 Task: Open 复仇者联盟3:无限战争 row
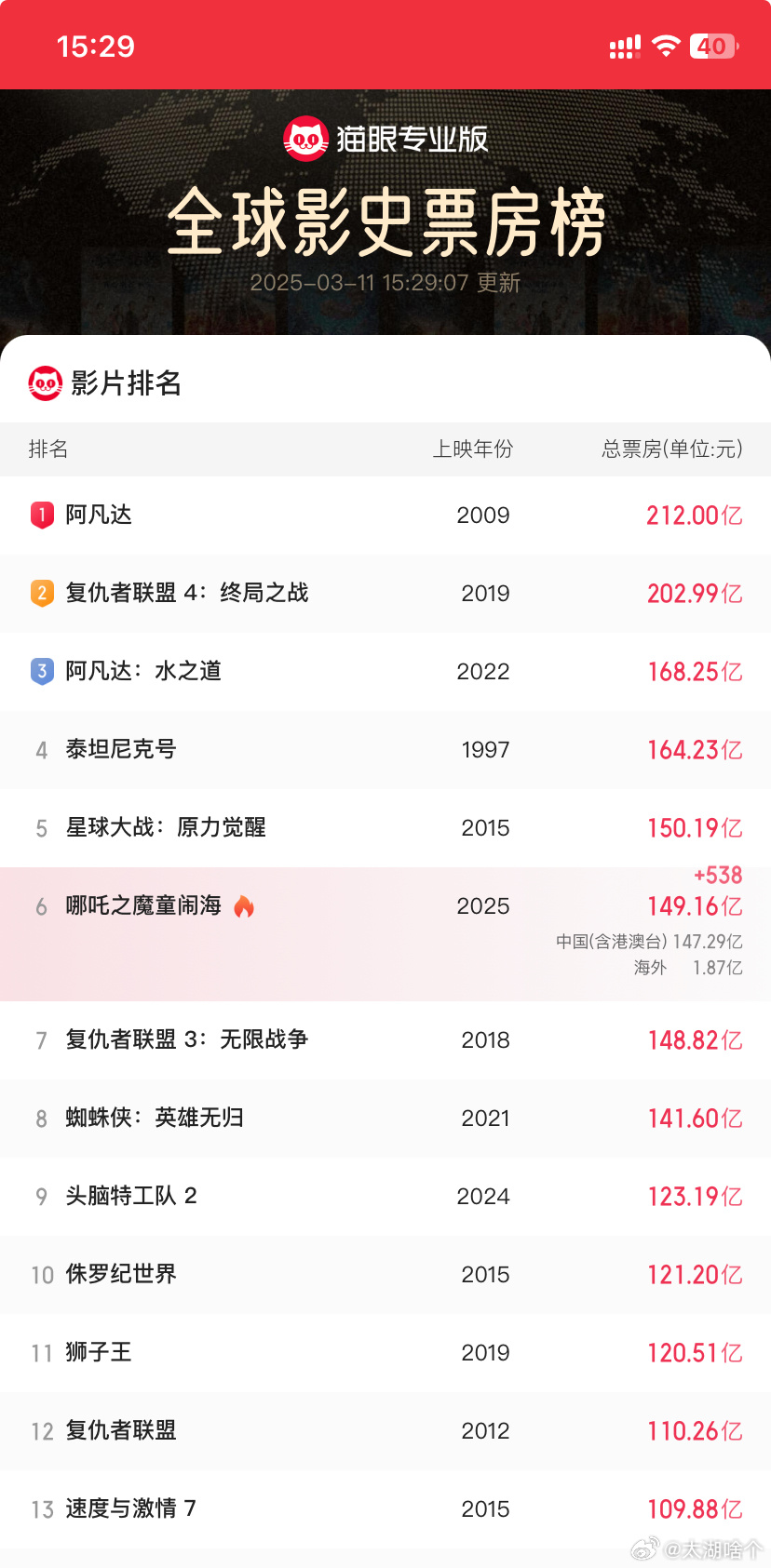[385, 1040]
